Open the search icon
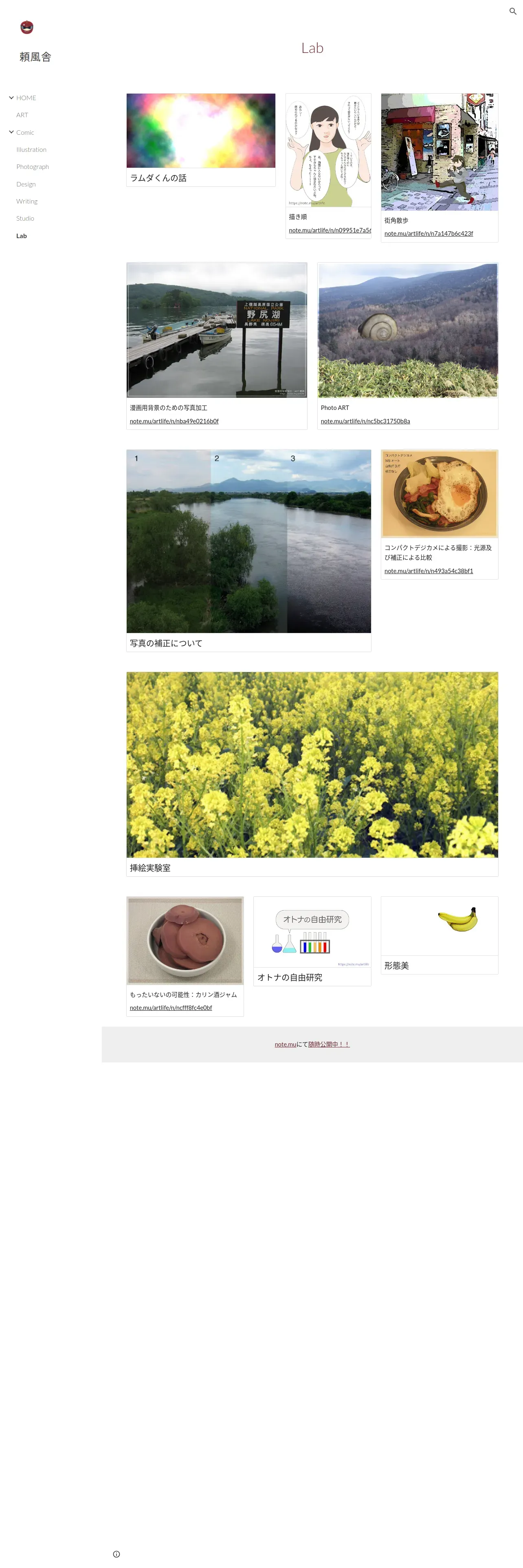 pyautogui.click(x=513, y=11)
